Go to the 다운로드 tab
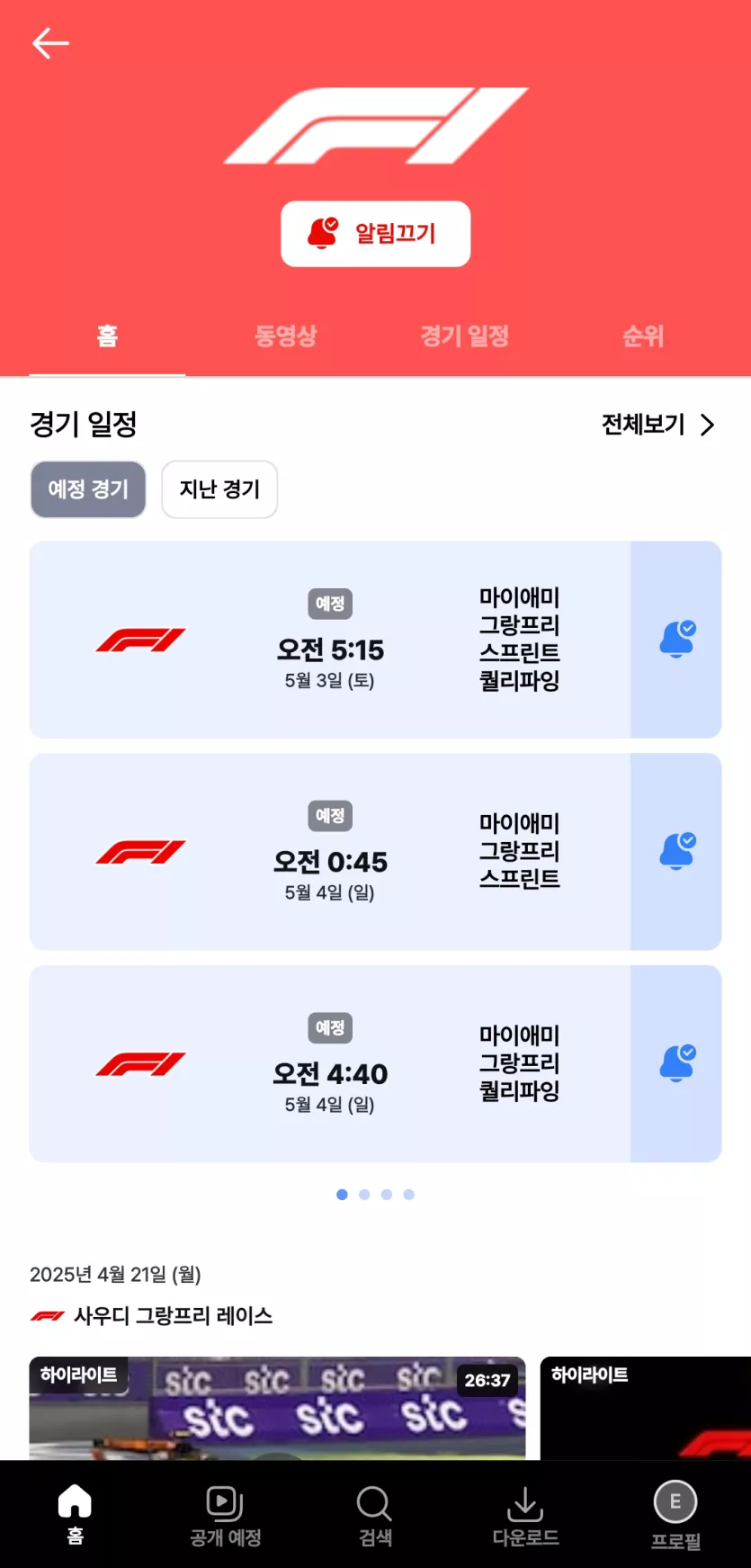 tap(525, 1515)
